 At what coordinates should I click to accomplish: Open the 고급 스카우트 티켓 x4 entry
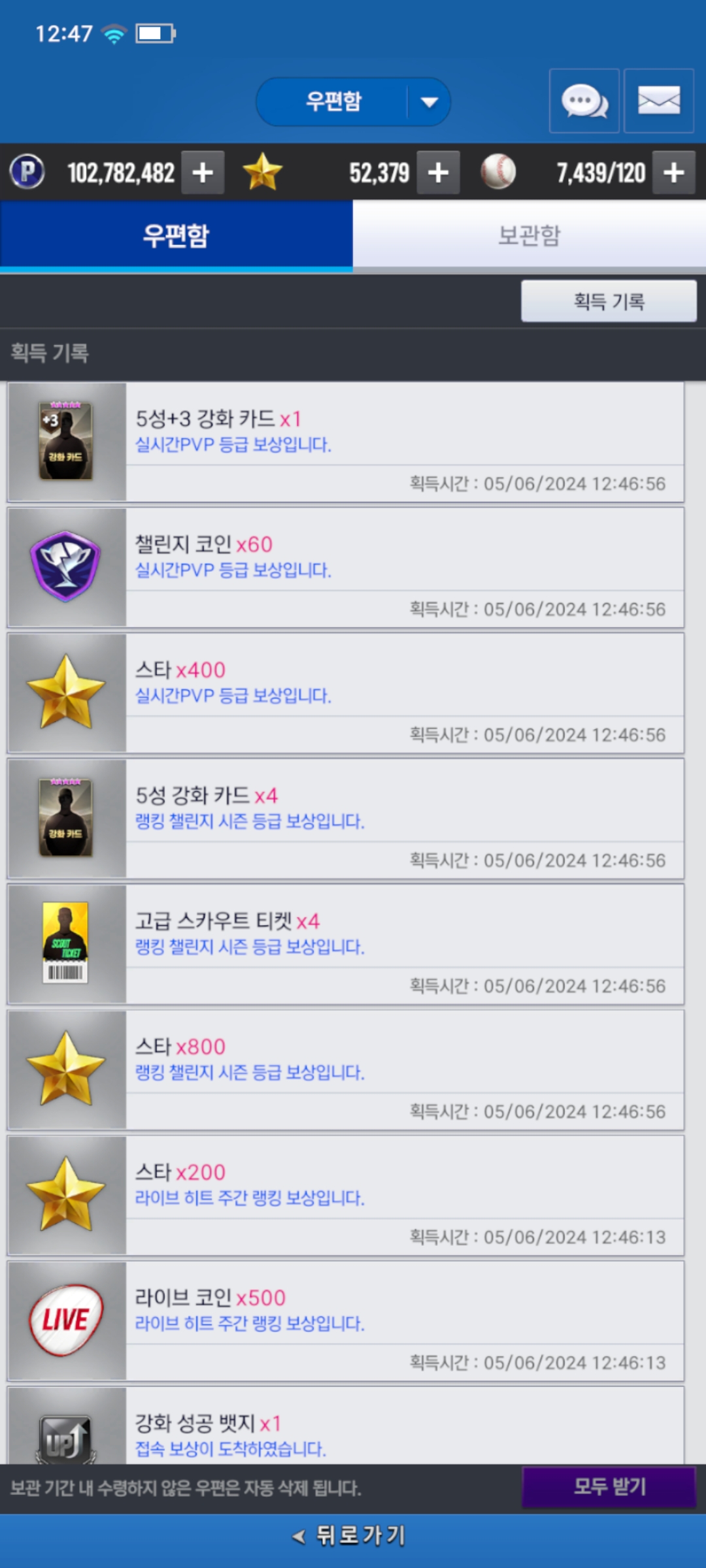point(345,944)
